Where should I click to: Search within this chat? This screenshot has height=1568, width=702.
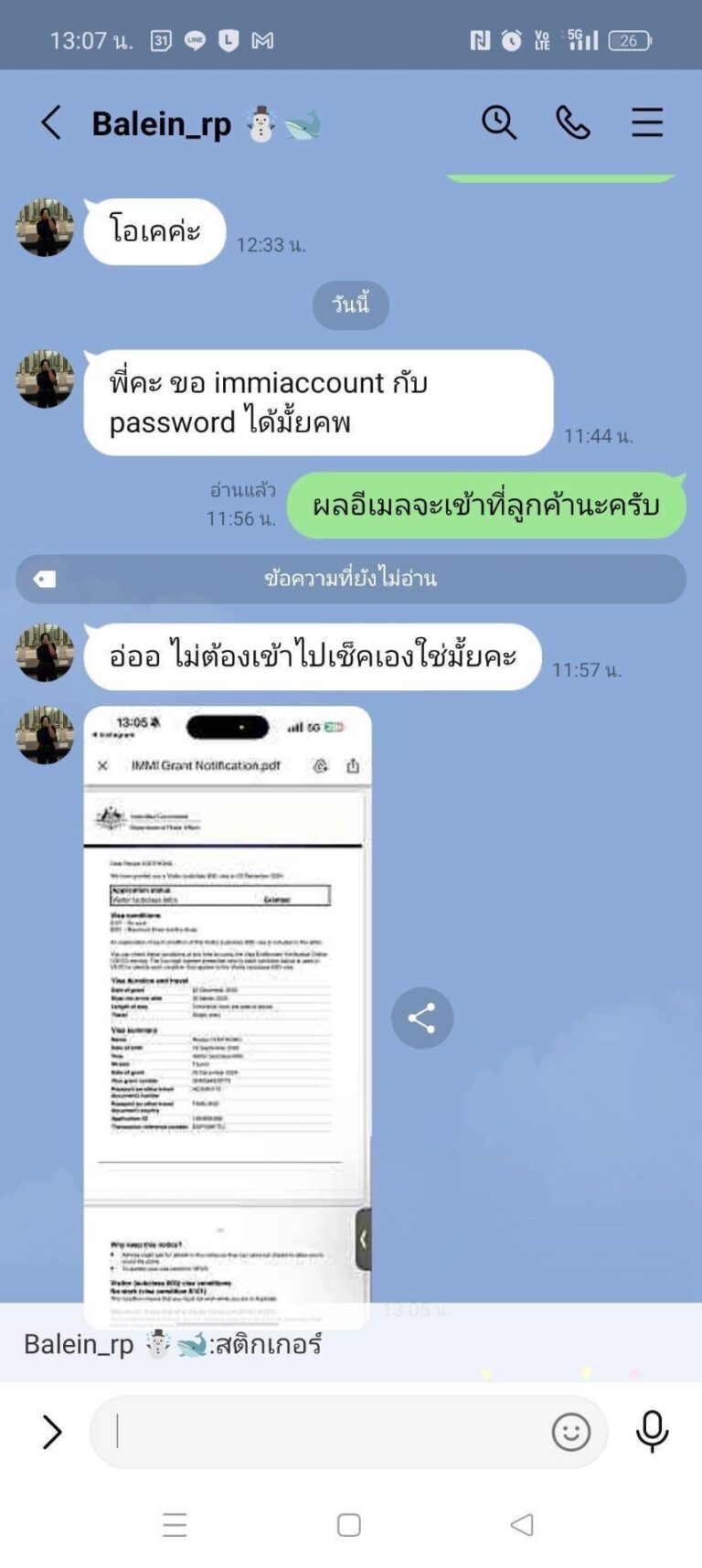click(x=499, y=123)
